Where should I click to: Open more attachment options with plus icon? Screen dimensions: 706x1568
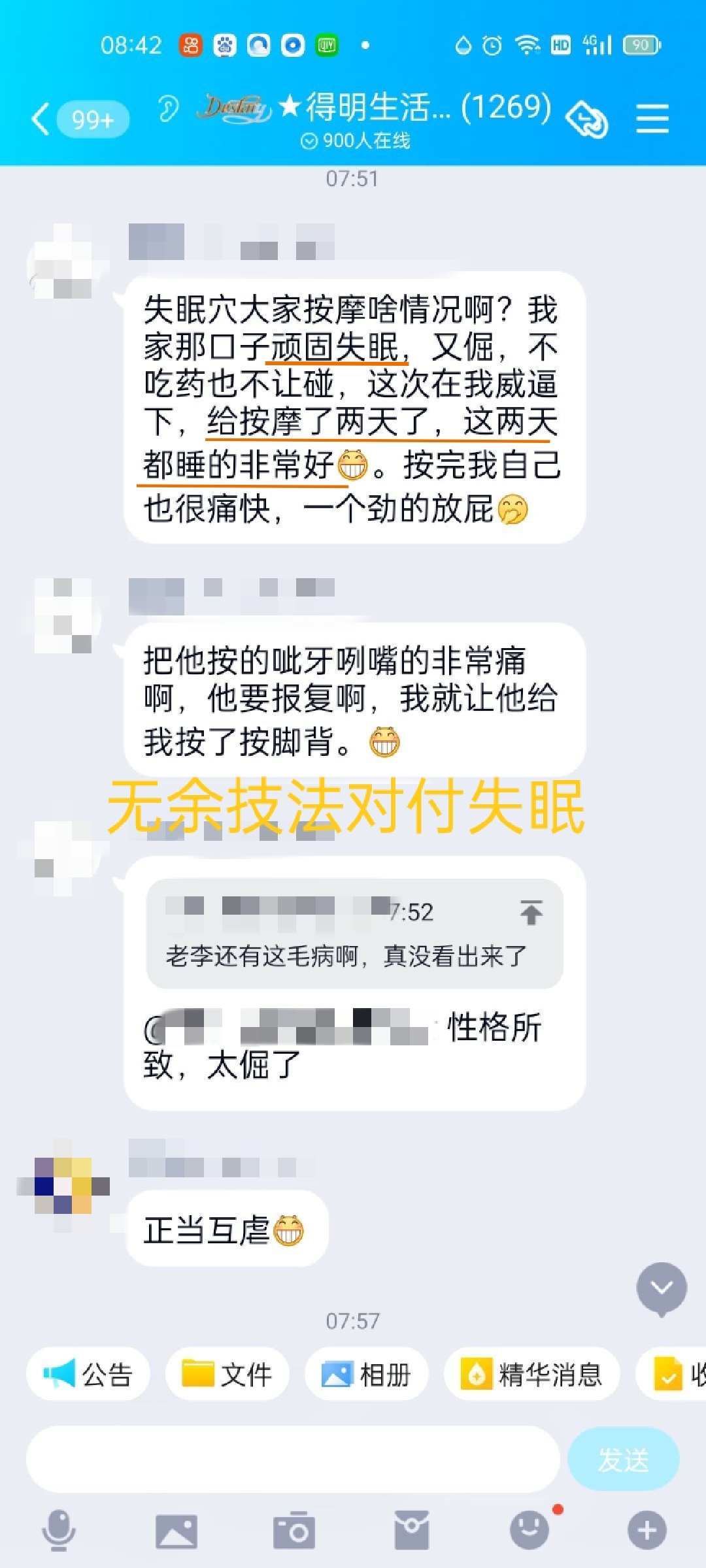(x=647, y=1530)
